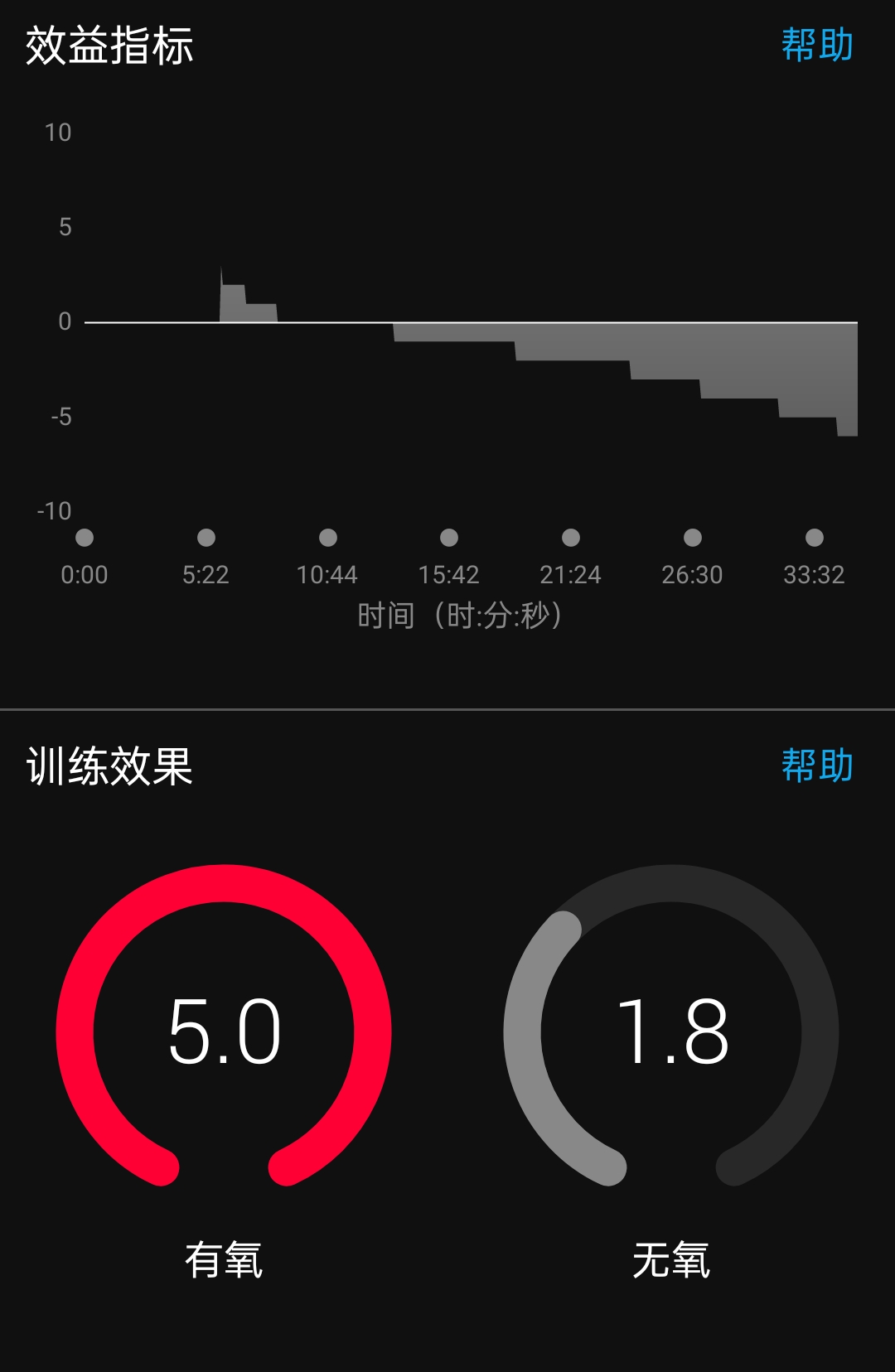Tap the timeline marker at 26:30
This screenshot has width=895, height=1372.
pyautogui.click(x=691, y=537)
